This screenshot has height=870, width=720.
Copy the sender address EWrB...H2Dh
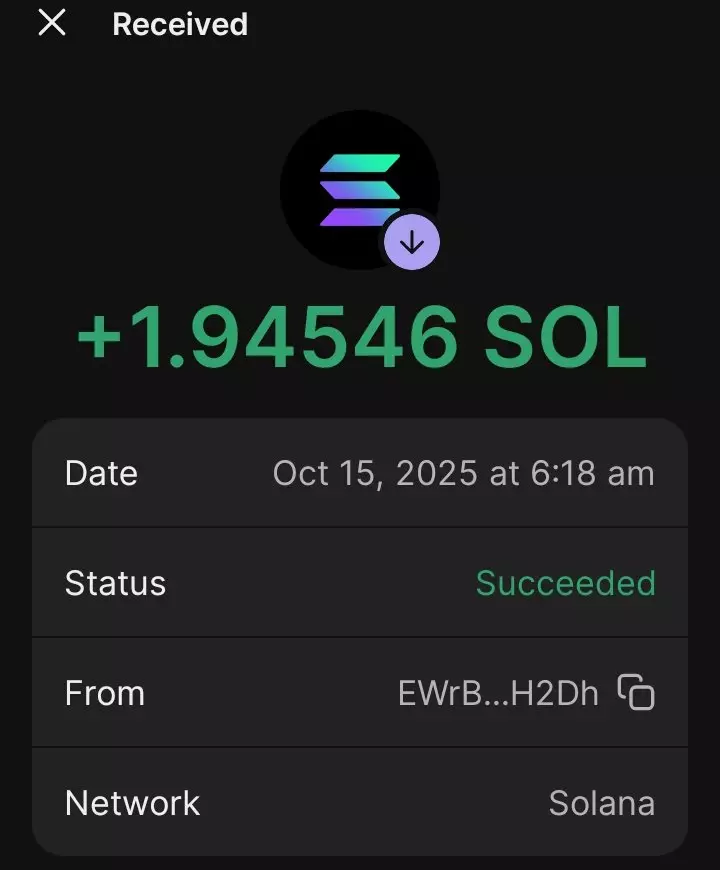coord(636,692)
